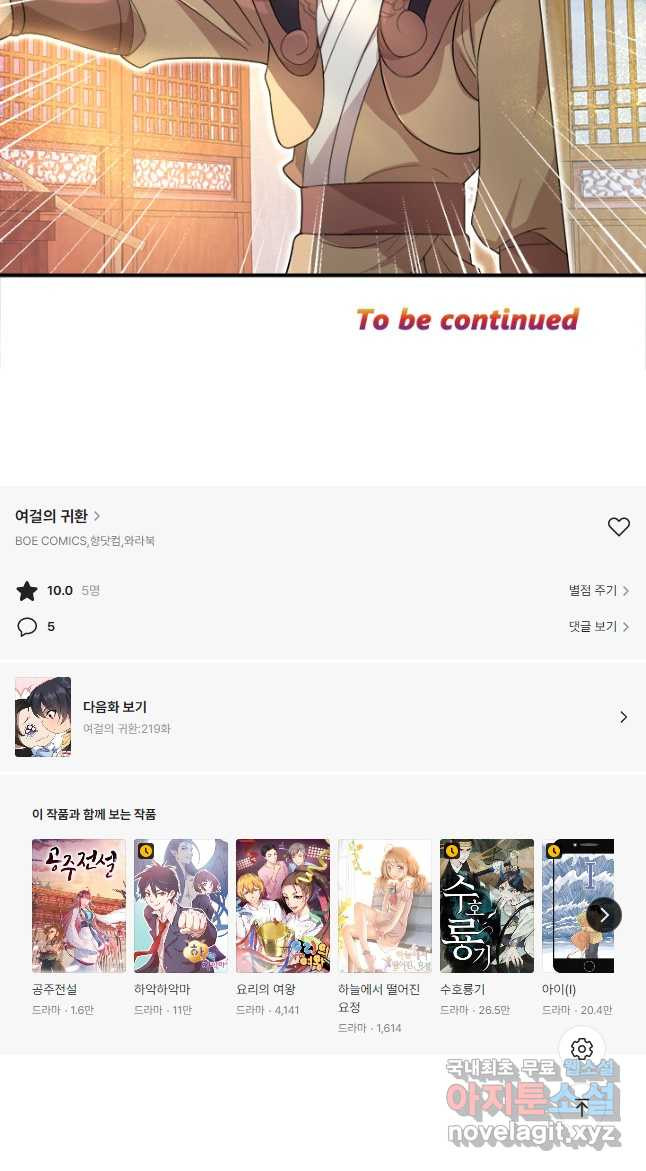Open 공주전설 comic
Viewport: 646px width, 1171px height.
point(79,906)
